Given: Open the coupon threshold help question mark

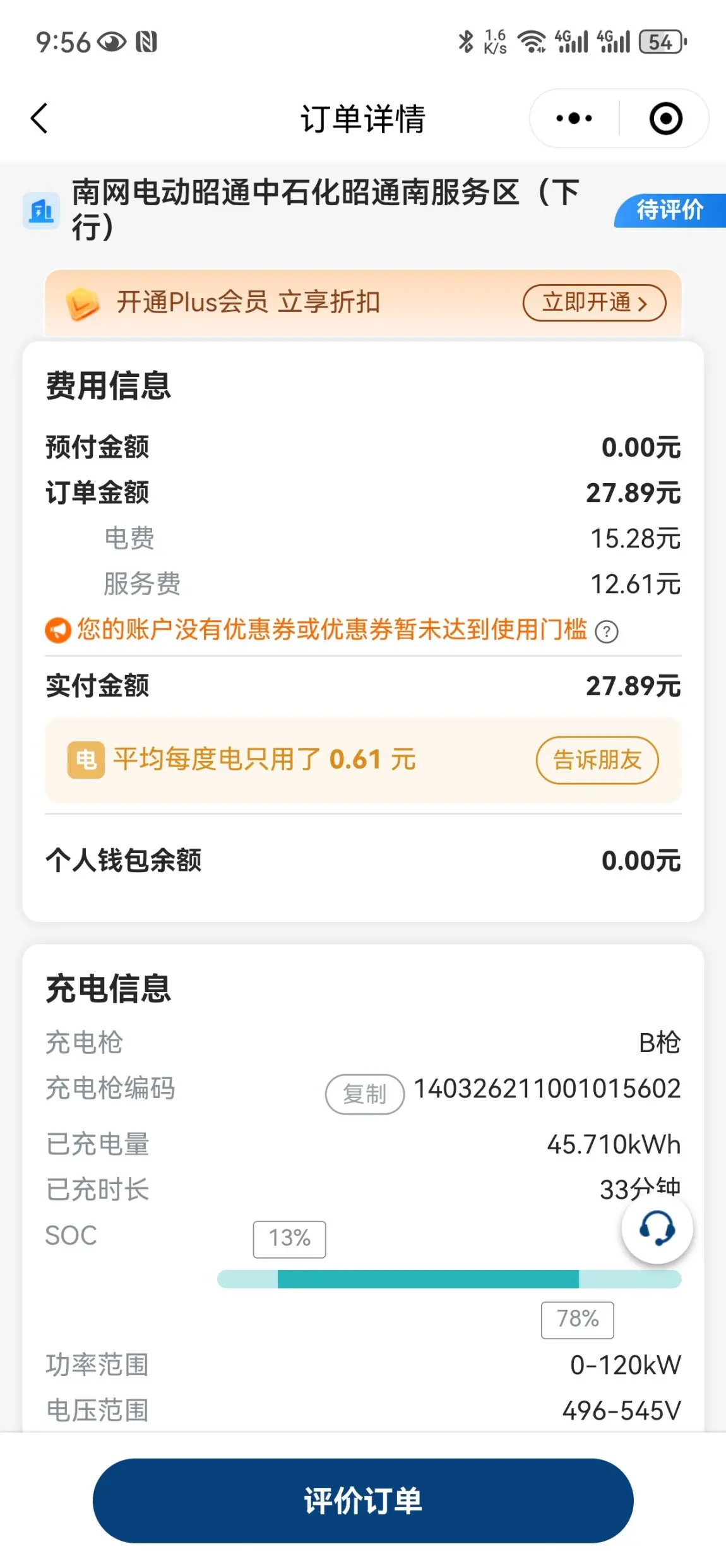Looking at the screenshot, I should [x=607, y=631].
